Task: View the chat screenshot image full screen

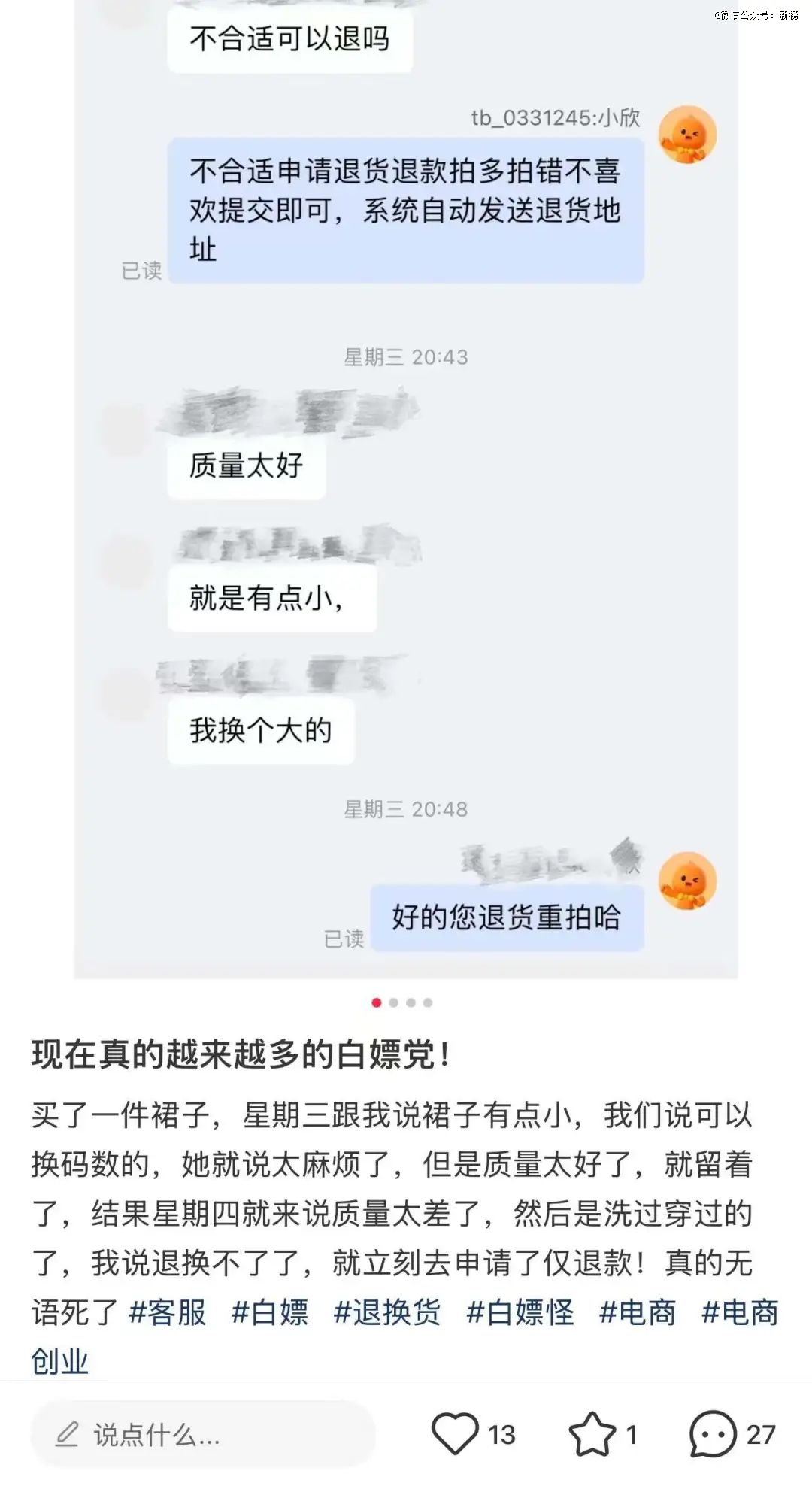Action: click(x=406, y=489)
